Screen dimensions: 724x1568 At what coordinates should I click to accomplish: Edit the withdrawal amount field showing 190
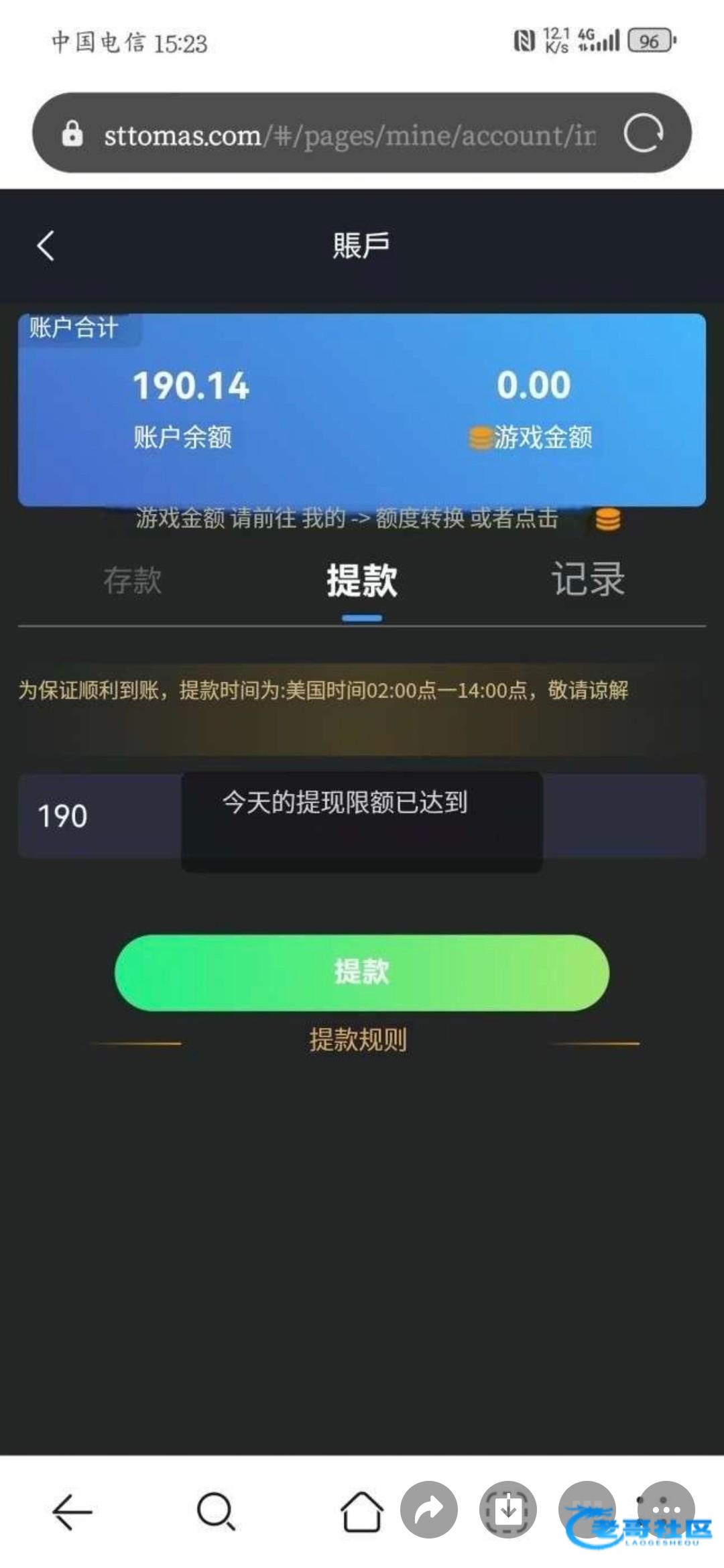(362, 816)
